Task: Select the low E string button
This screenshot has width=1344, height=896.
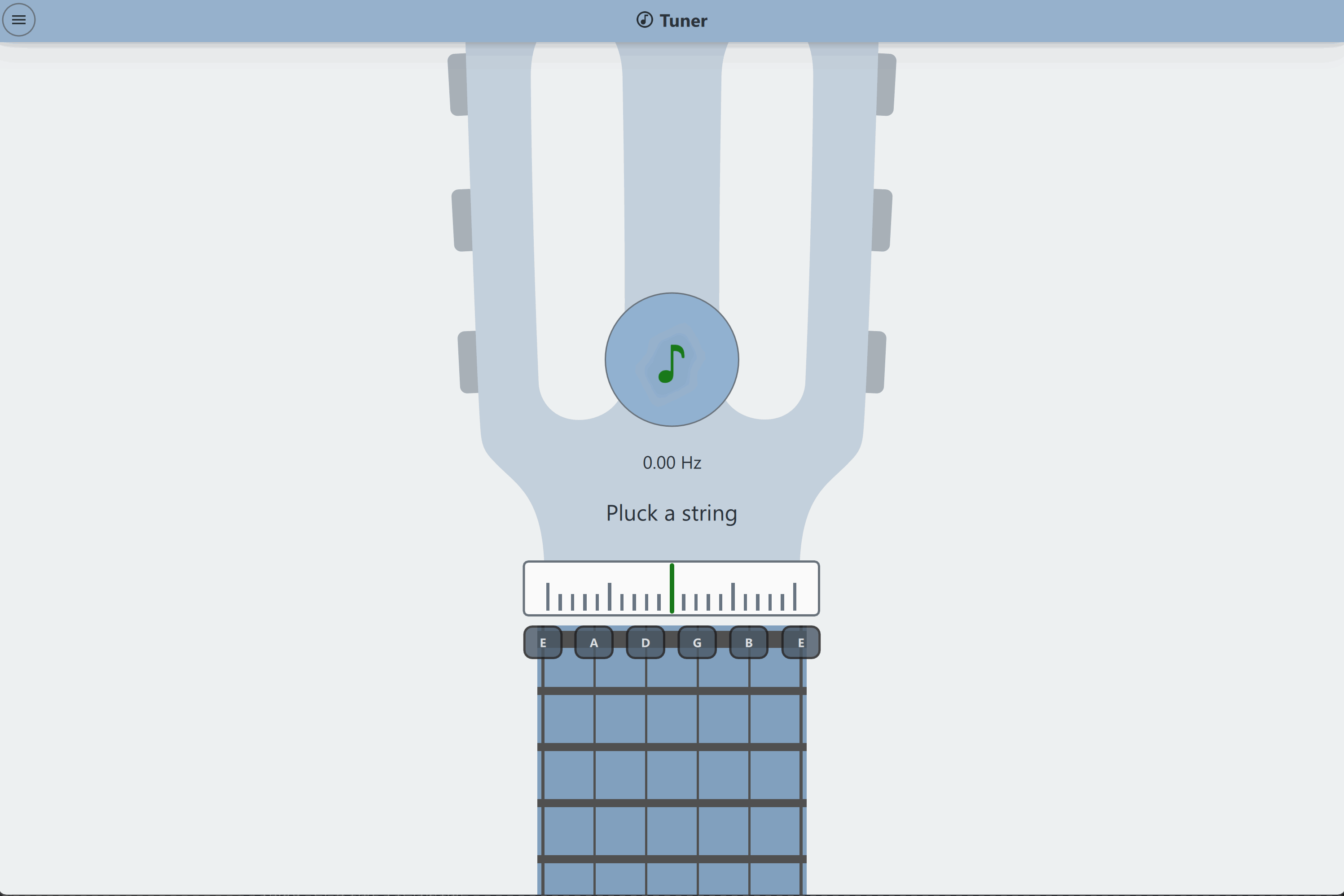Action: pos(543,642)
